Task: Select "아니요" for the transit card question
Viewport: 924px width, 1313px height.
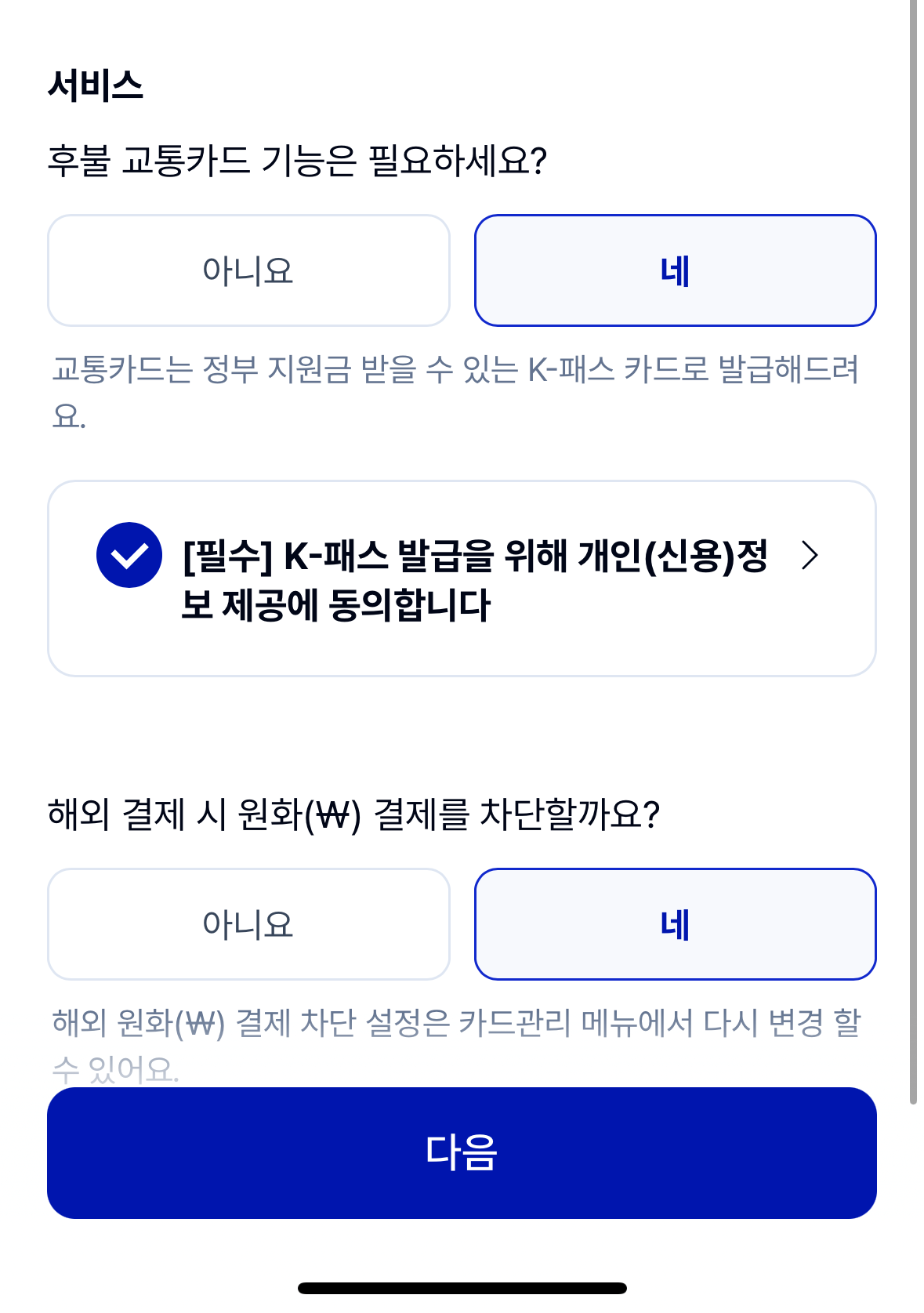Action: point(249,270)
